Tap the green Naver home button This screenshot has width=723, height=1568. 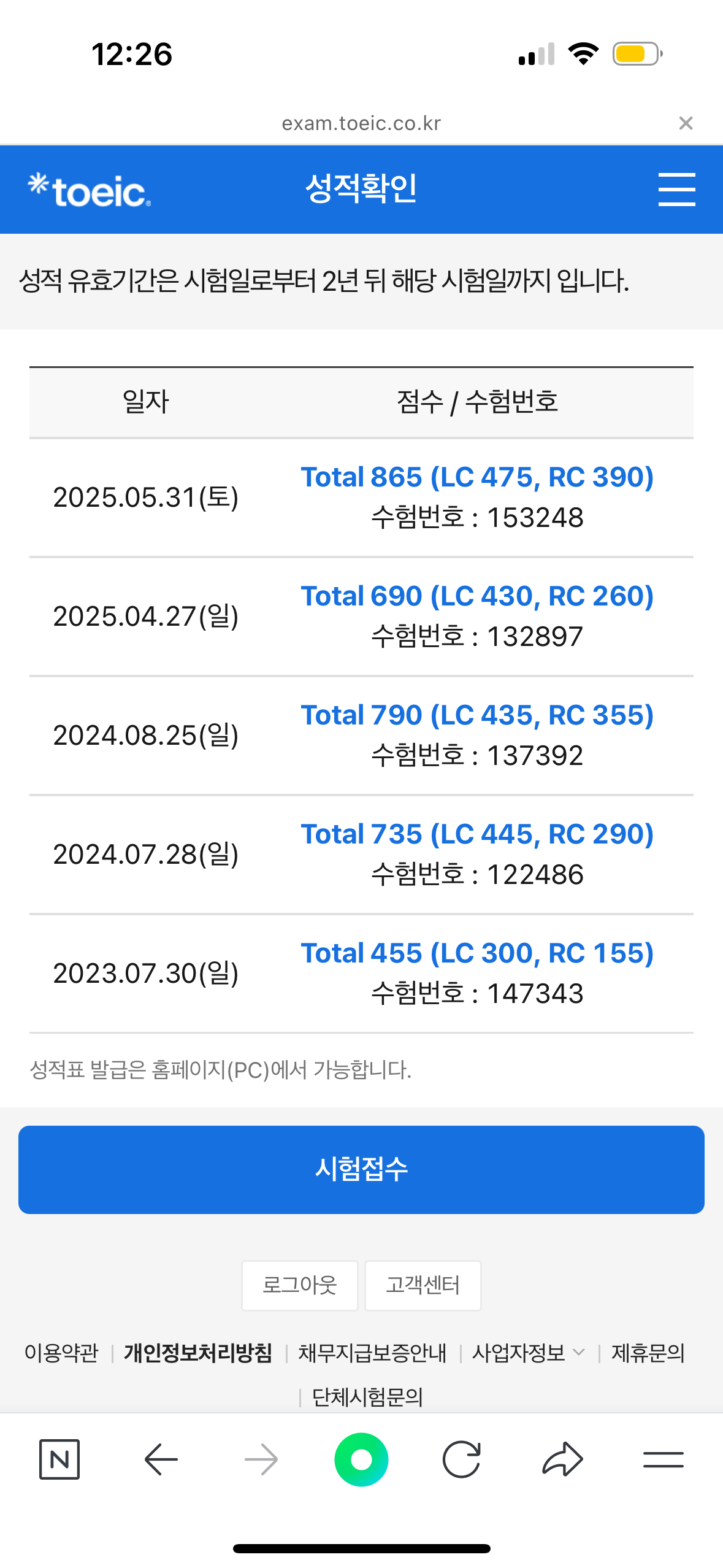pyautogui.click(x=361, y=1459)
